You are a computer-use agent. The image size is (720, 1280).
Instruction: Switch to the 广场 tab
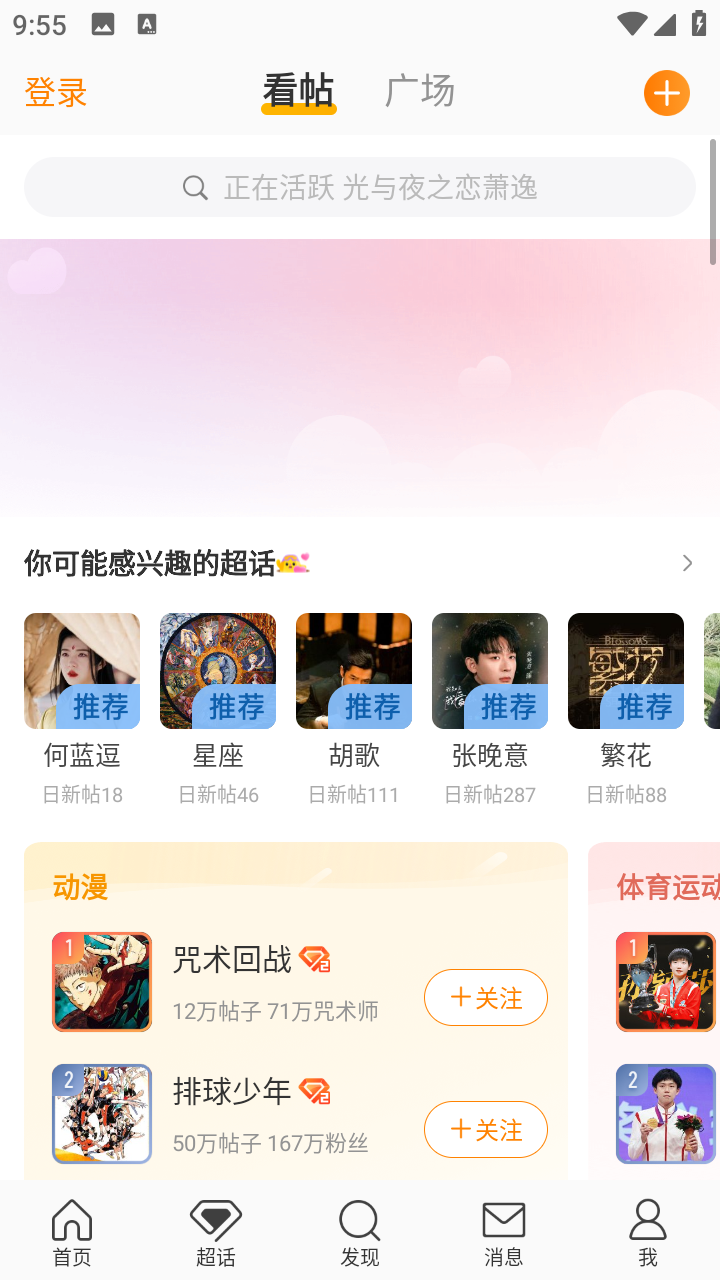[x=420, y=91]
